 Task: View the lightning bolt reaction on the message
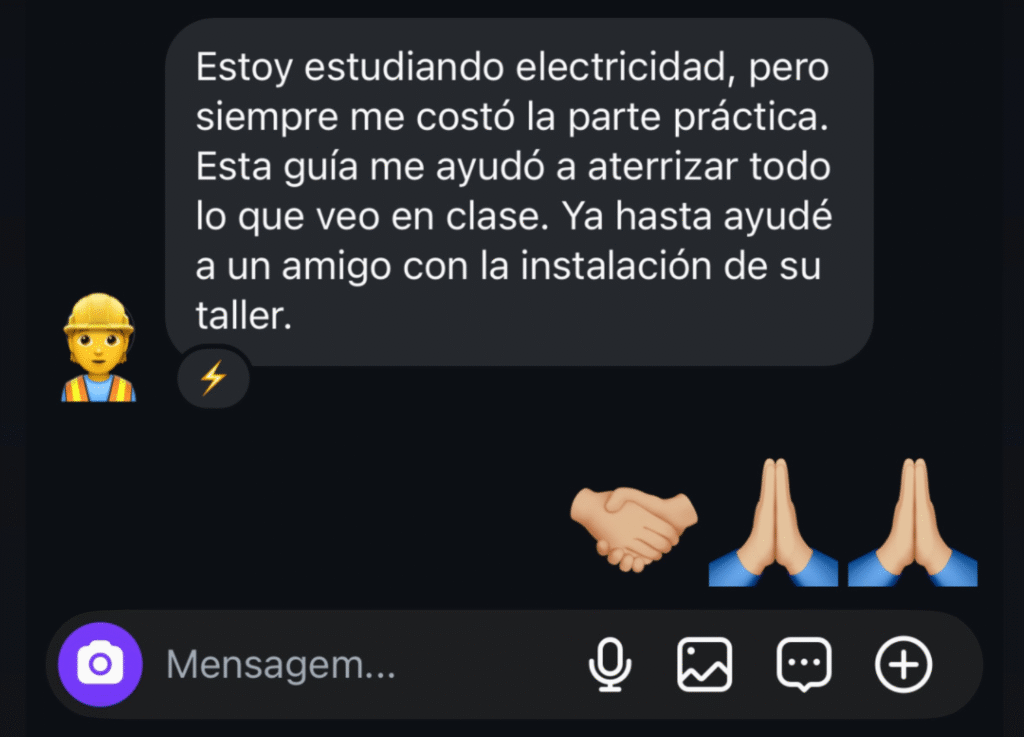(x=213, y=379)
